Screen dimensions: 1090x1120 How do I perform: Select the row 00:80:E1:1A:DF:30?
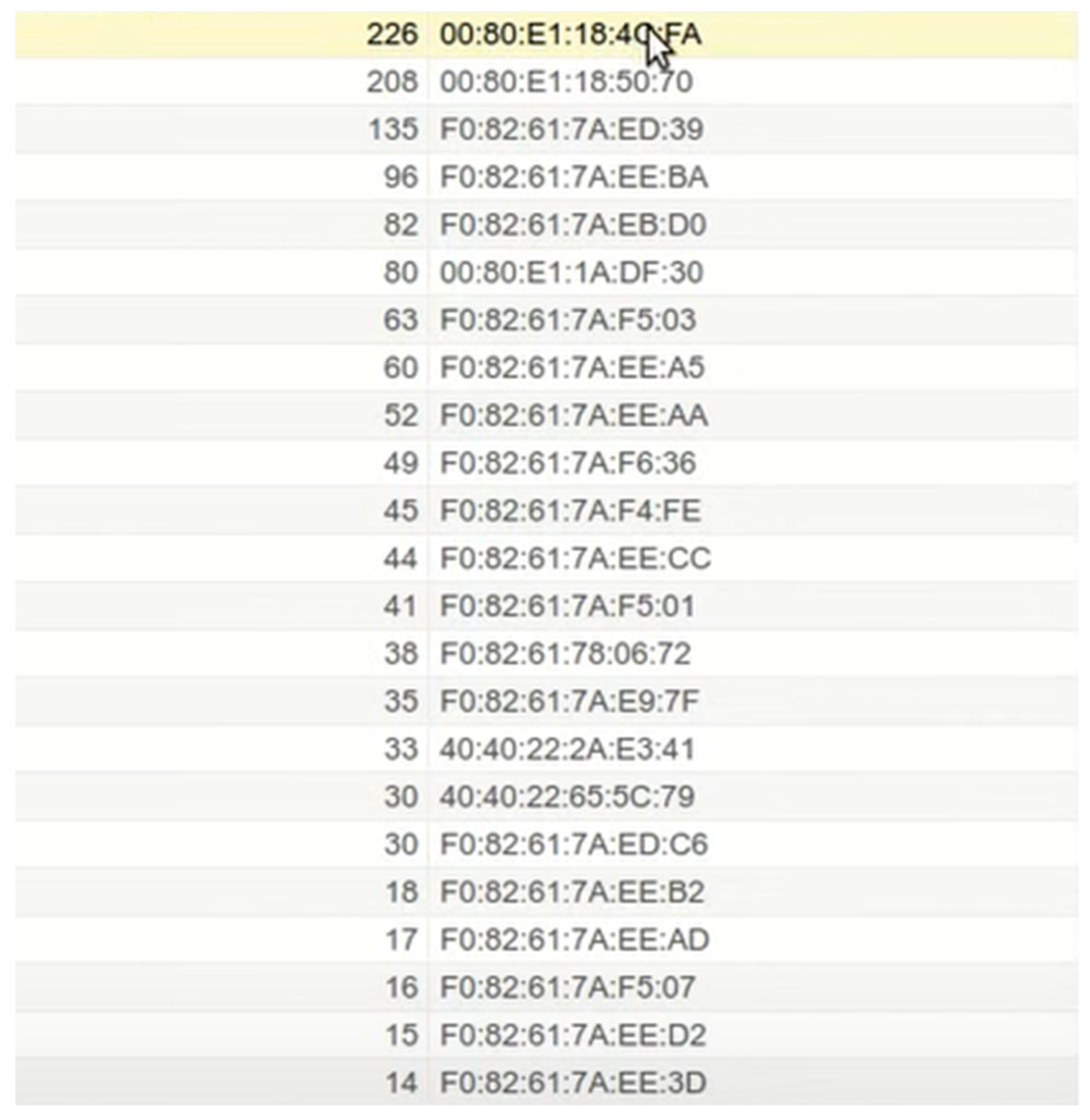[x=571, y=272]
